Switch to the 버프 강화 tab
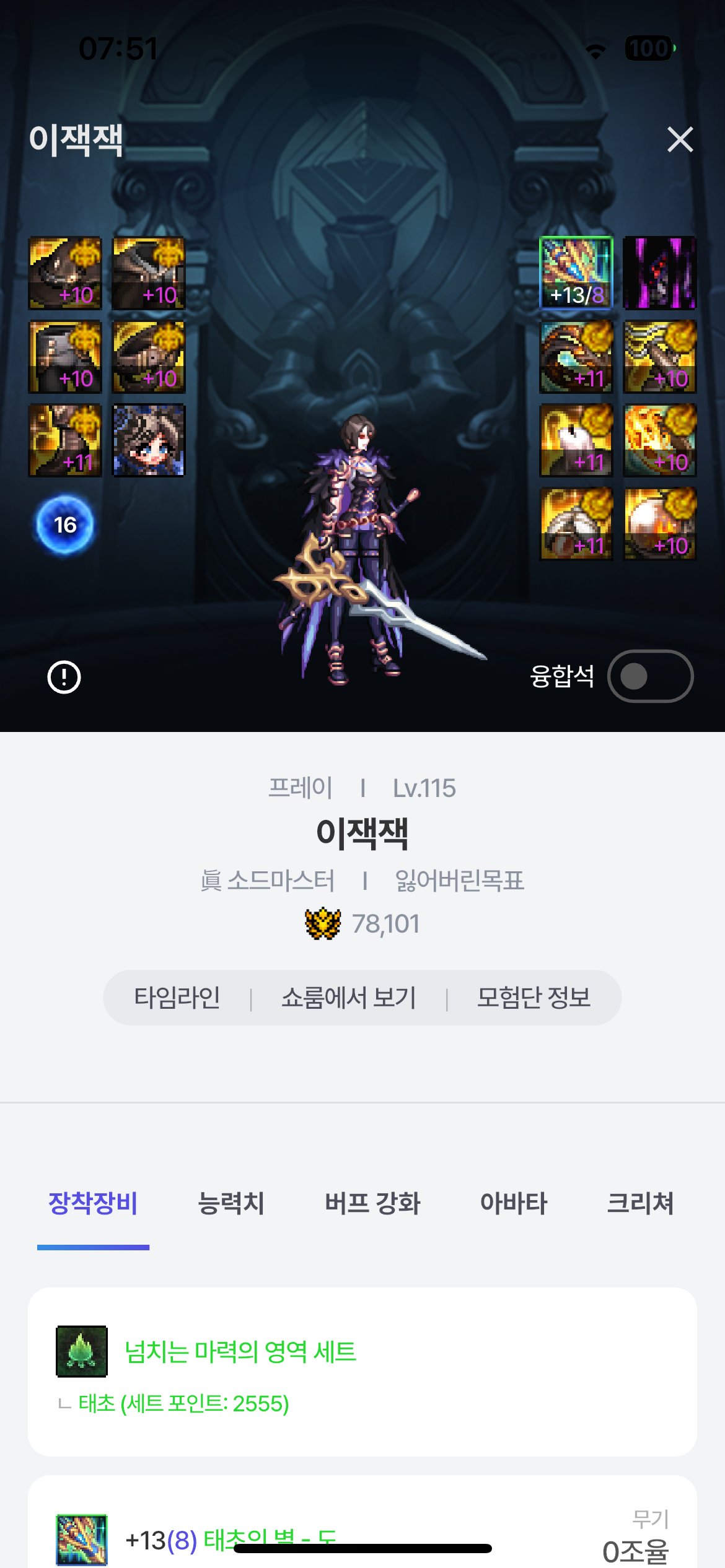Viewport: 725px width, 1568px height. pyautogui.click(x=372, y=1203)
